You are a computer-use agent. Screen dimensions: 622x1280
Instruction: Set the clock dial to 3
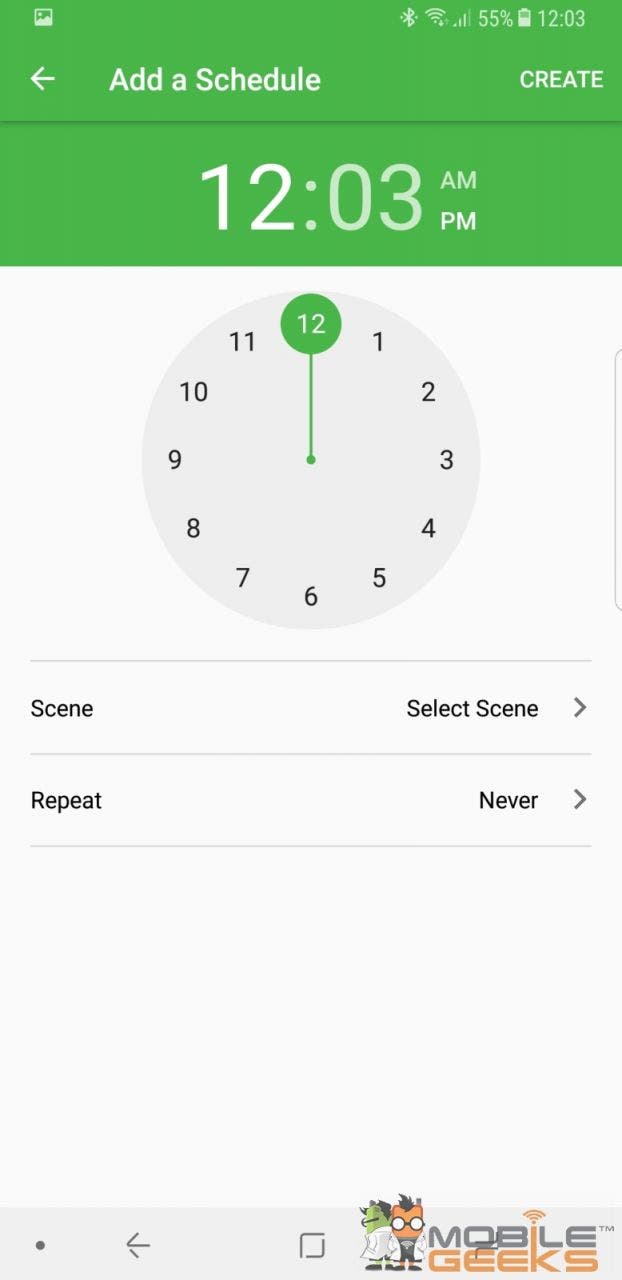coord(446,460)
